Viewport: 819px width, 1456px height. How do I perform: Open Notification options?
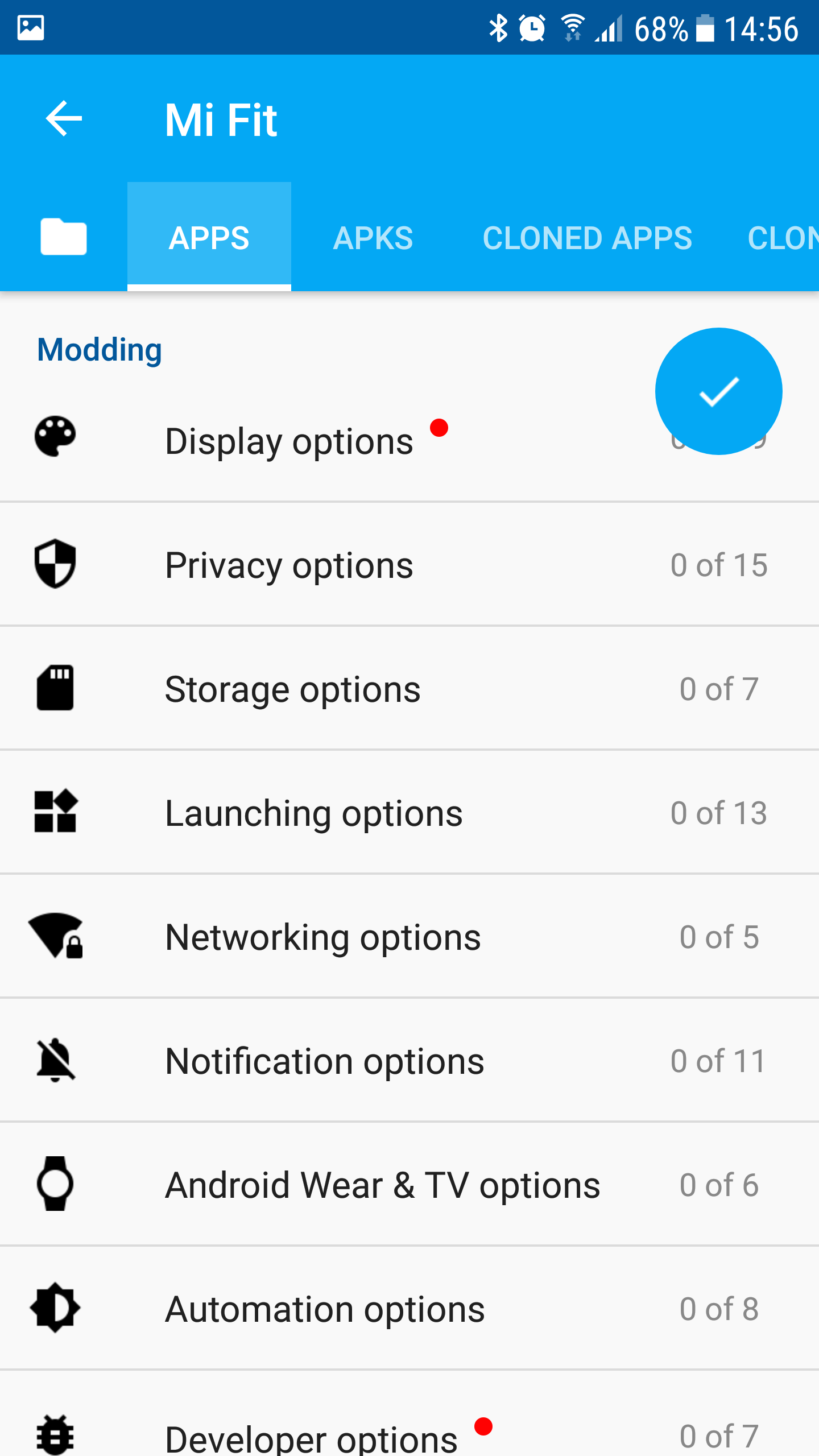pyautogui.click(x=409, y=1060)
